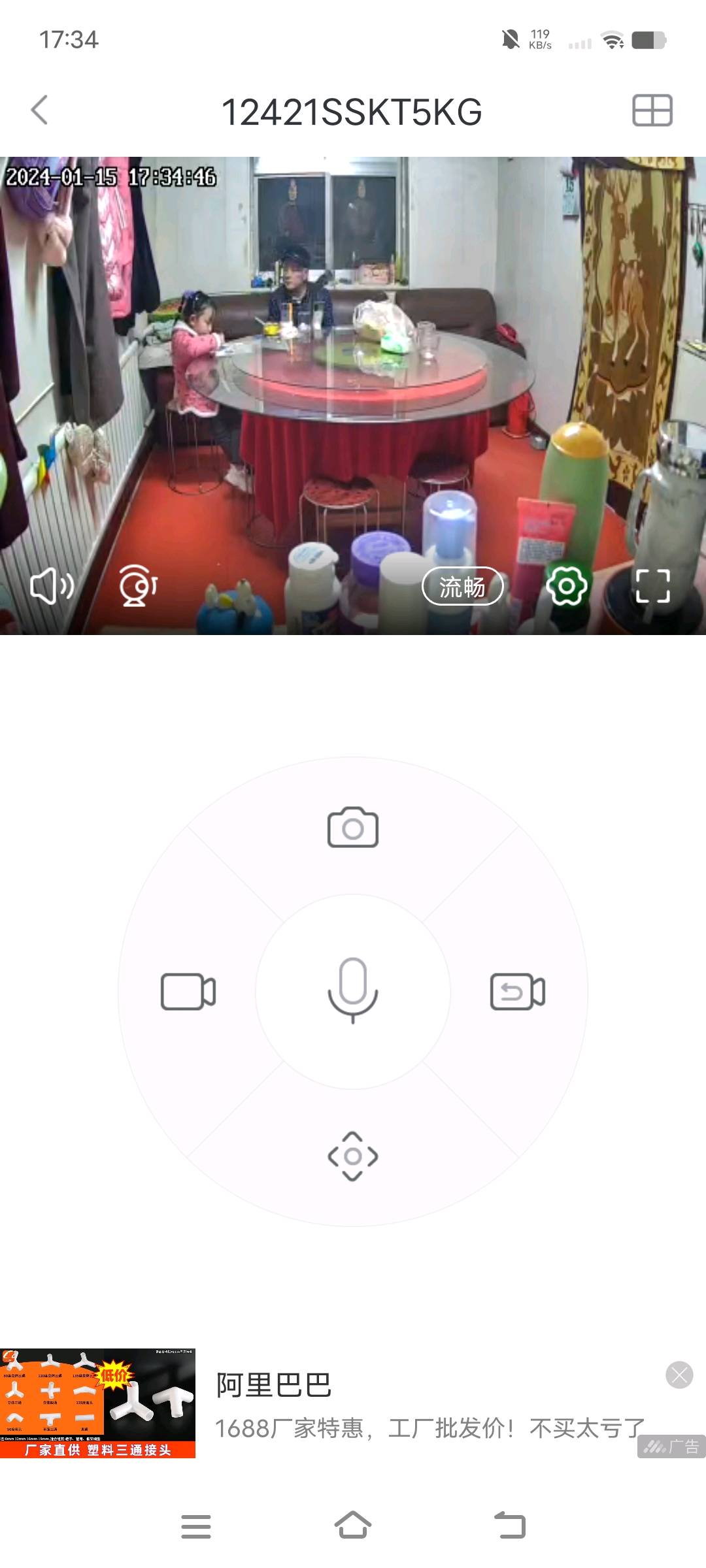Open pan-tilt direction control
706x1568 pixels.
click(x=353, y=1156)
